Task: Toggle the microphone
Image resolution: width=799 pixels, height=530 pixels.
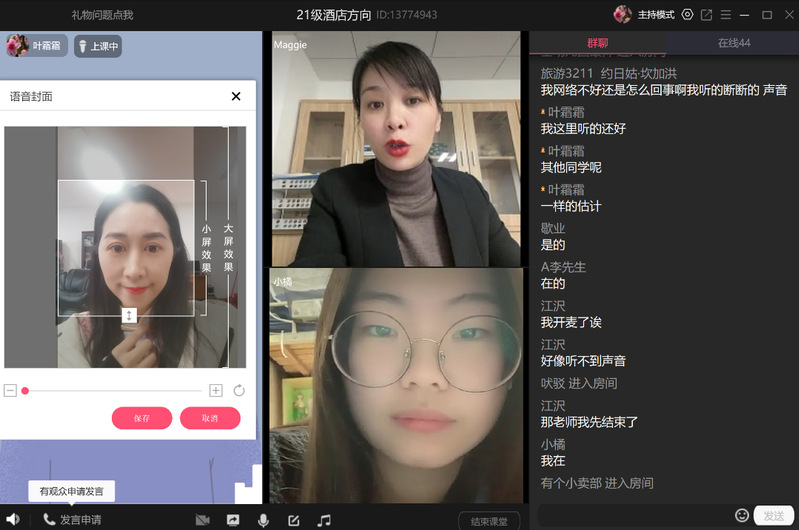Action: pos(263,520)
